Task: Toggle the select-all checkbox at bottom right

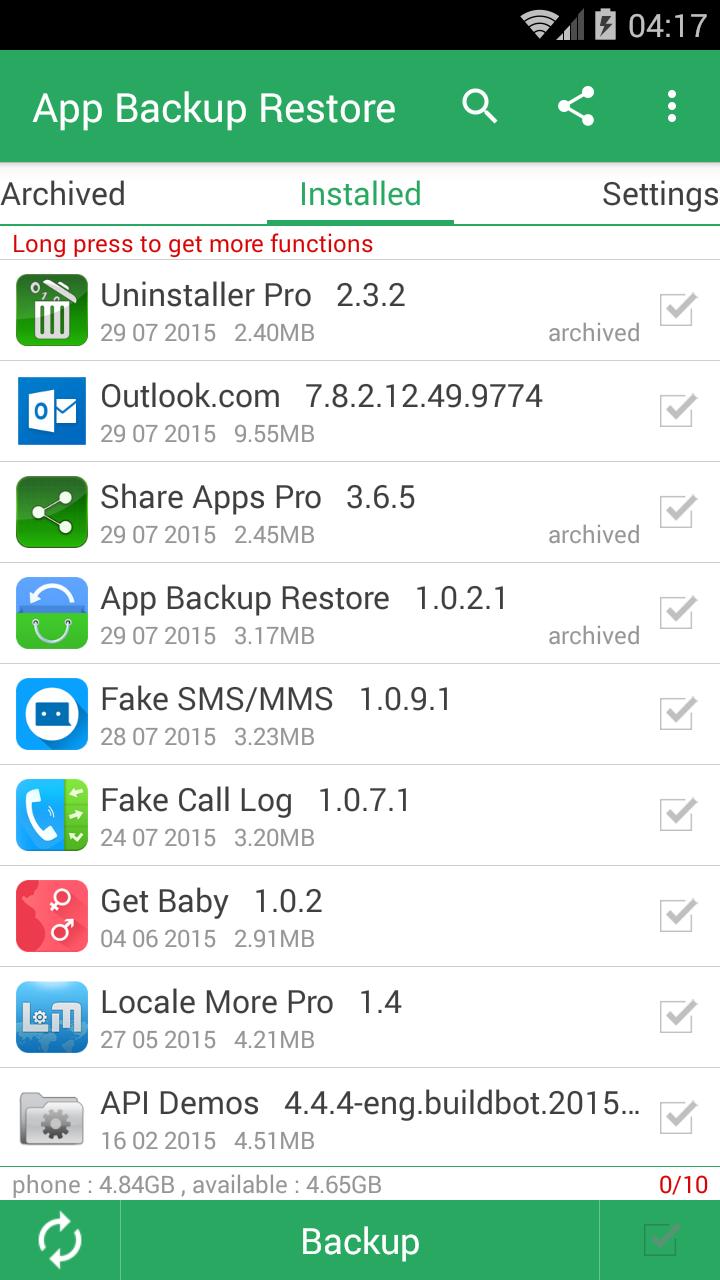Action: coord(660,1240)
